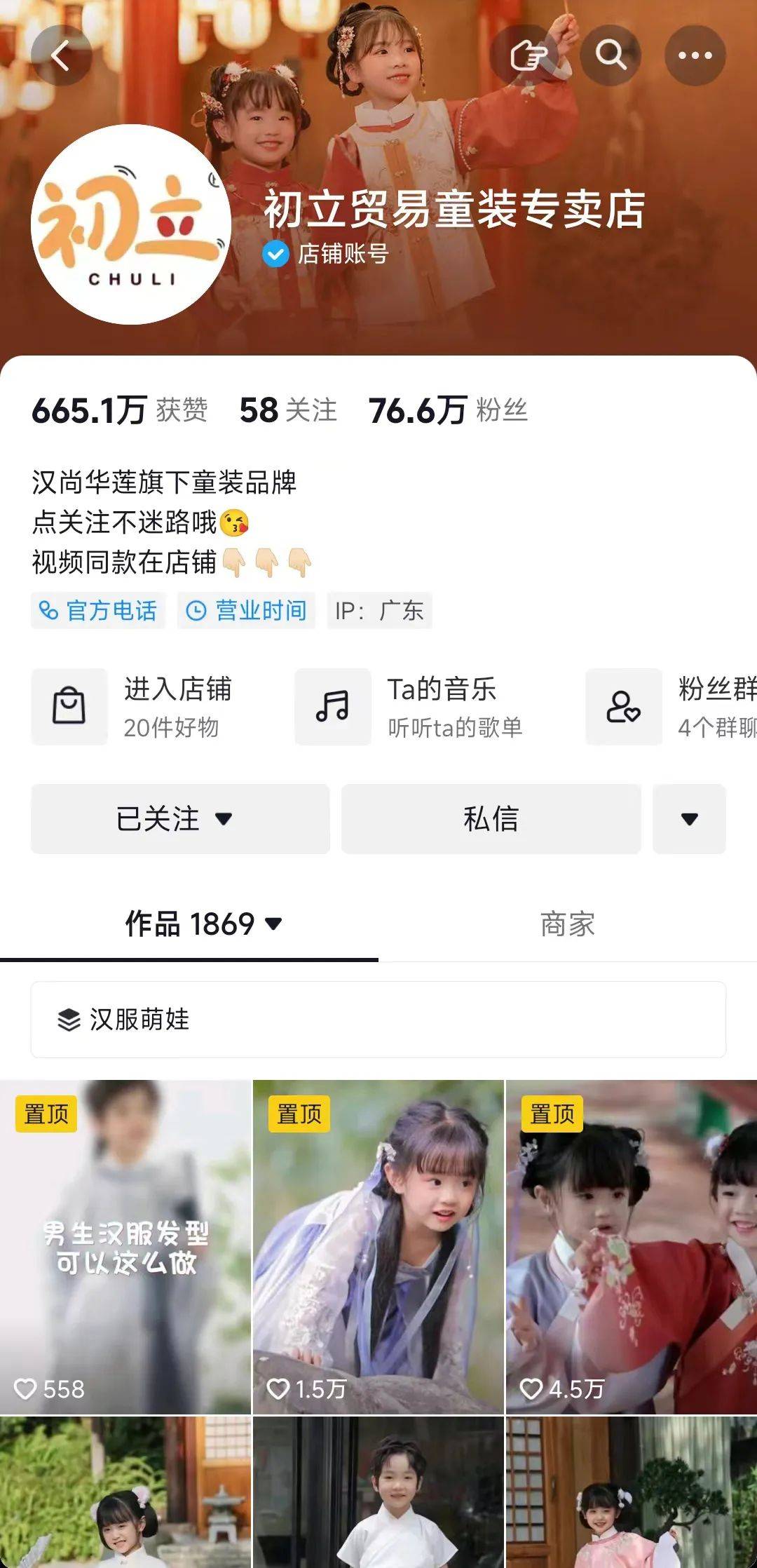Tap the pointing hand icon in the header
Image resolution: width=757 pixels, height=1568 pixels.
coord(528,55)
